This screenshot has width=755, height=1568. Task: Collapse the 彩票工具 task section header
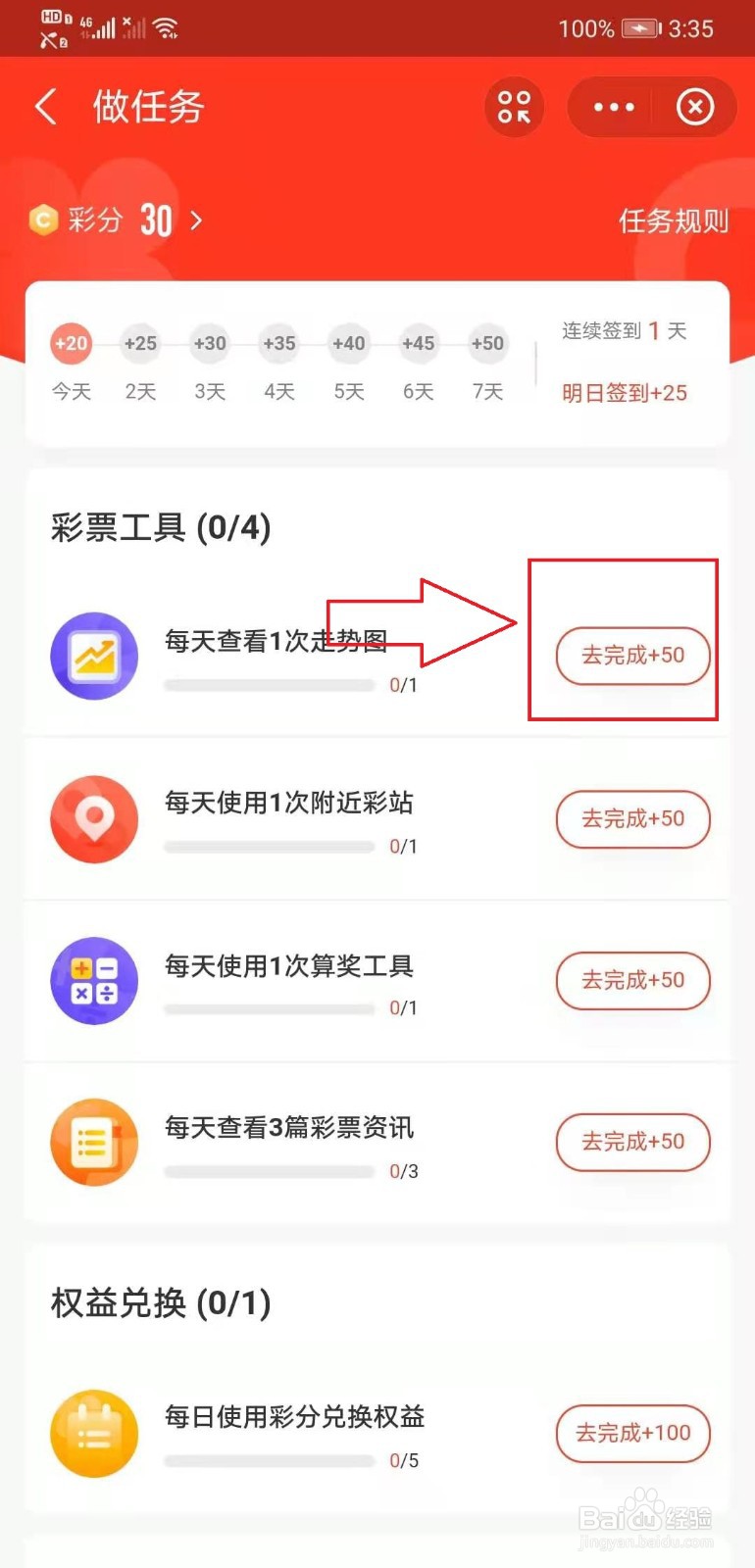point(162,527)
